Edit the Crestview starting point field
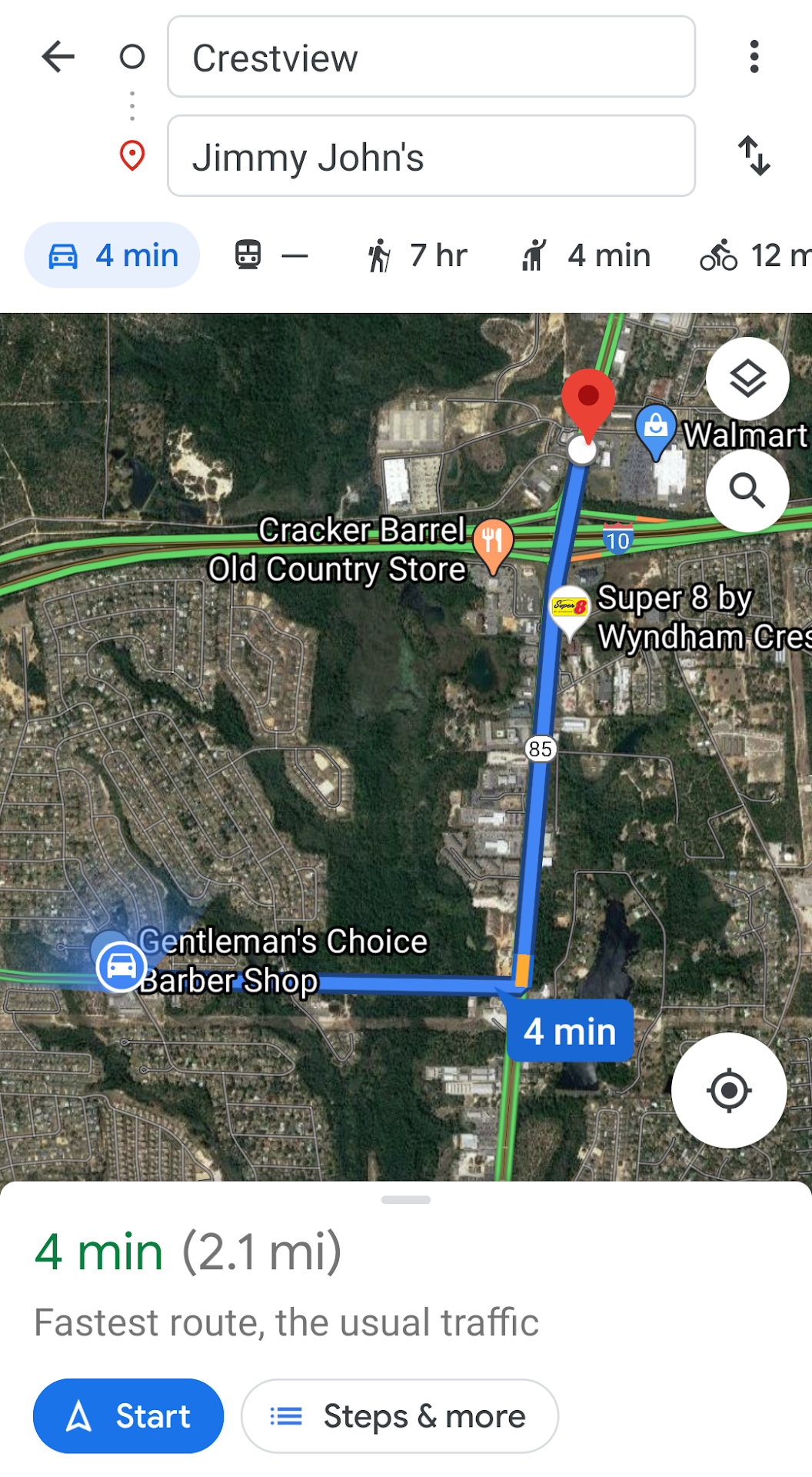812x1477 pixels. click(431, 58)
